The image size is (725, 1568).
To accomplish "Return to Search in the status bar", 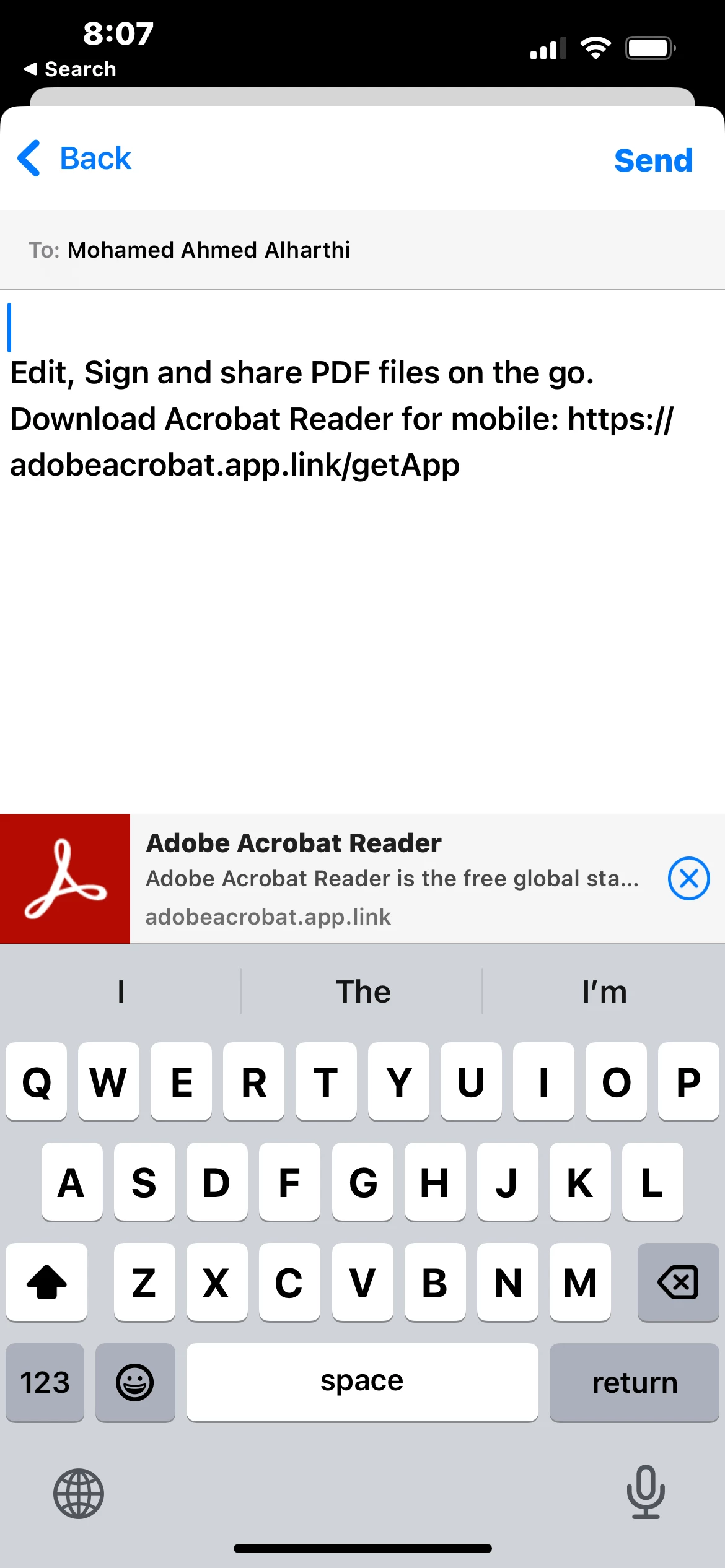I will click(70, 69).
